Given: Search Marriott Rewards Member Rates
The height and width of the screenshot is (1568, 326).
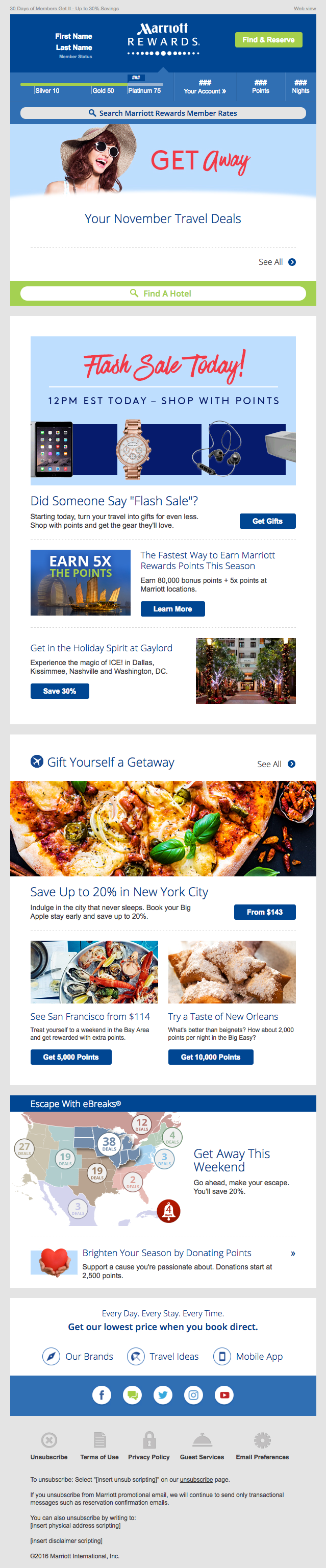Looking at the screenshot, I should (x=163, y=113).
